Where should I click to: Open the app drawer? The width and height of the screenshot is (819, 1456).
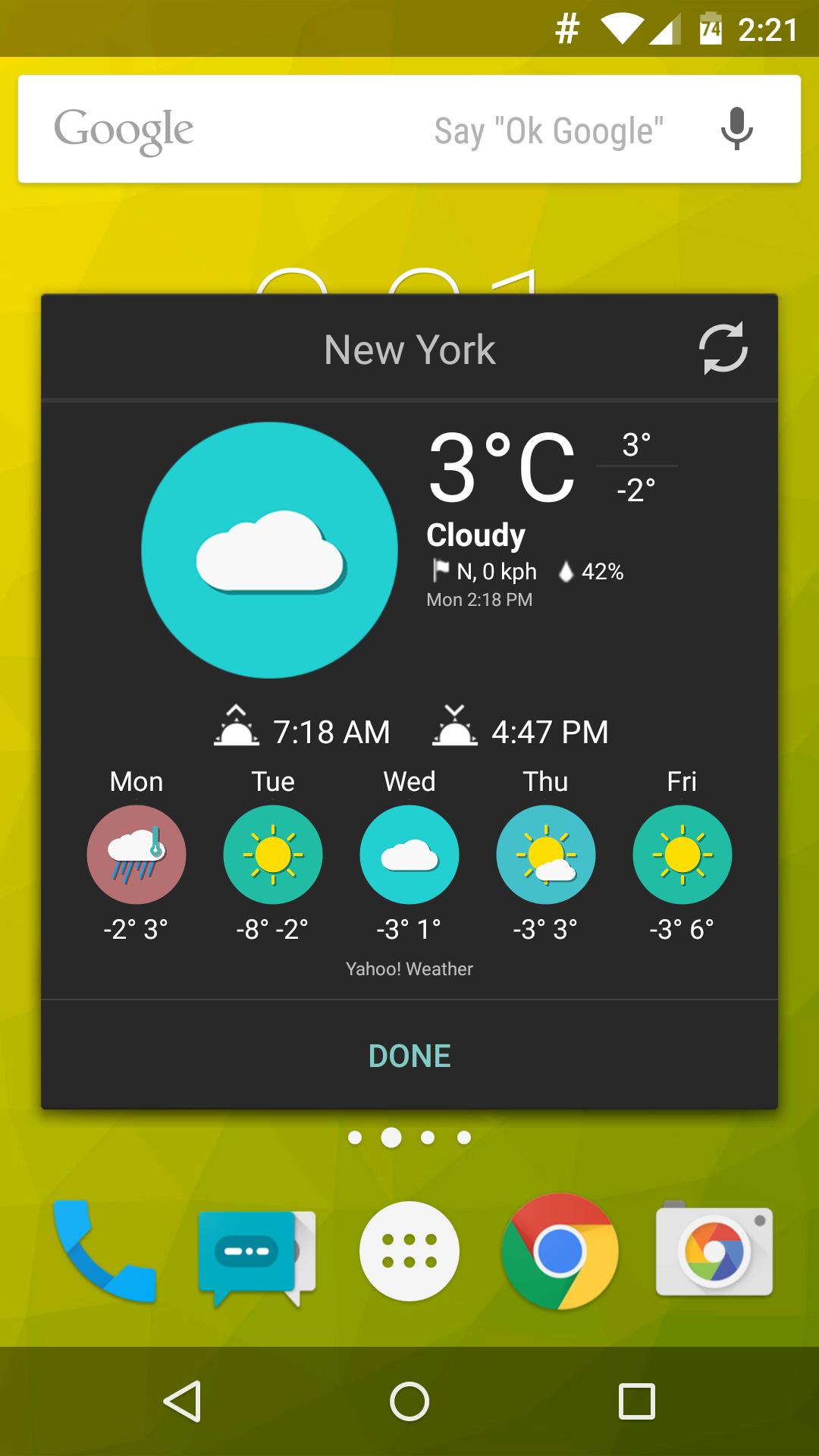pos(409,1251)
